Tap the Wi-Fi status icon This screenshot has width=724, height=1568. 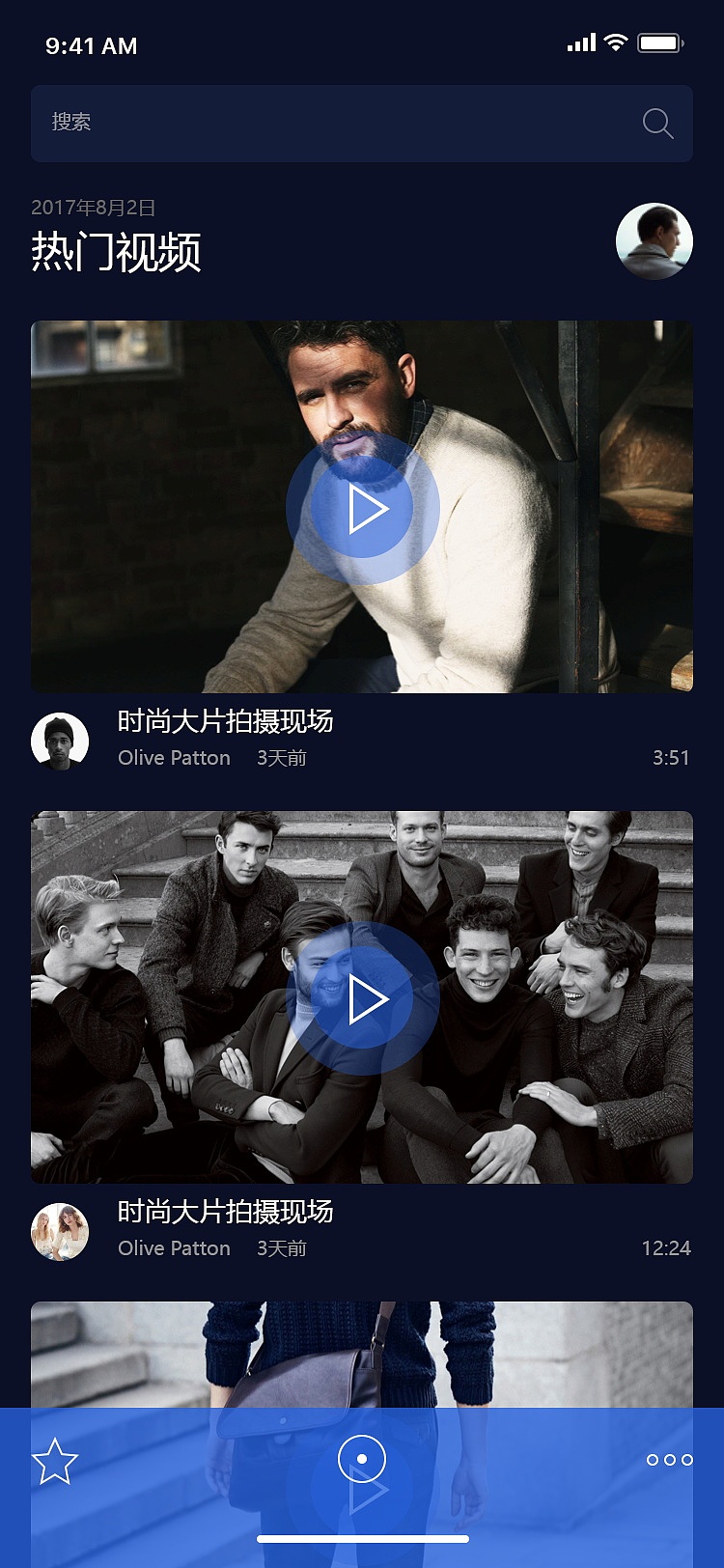[615, 42]
